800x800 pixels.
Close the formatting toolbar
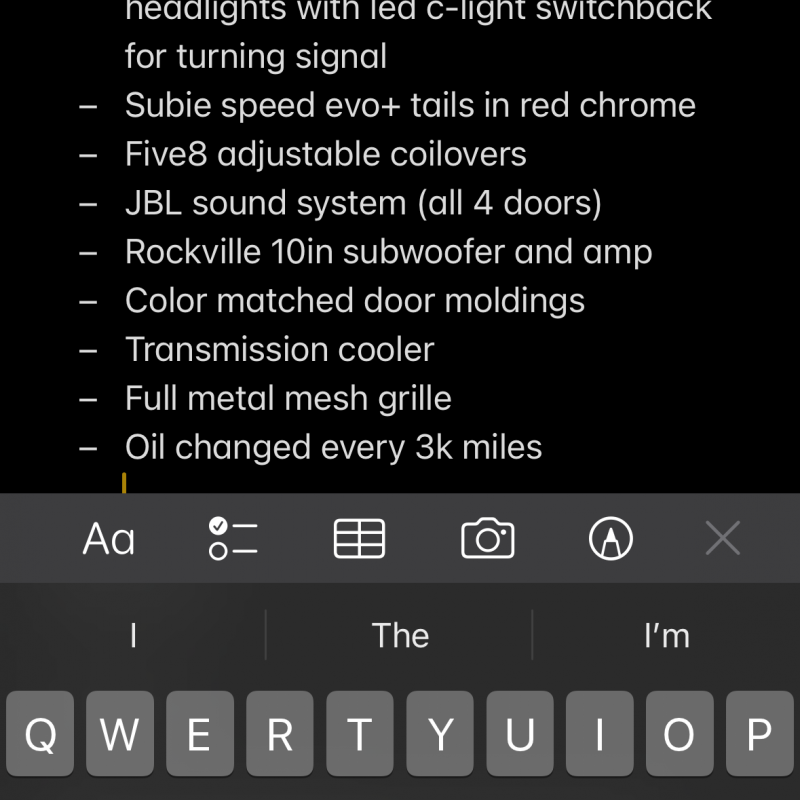pos(722,540)
